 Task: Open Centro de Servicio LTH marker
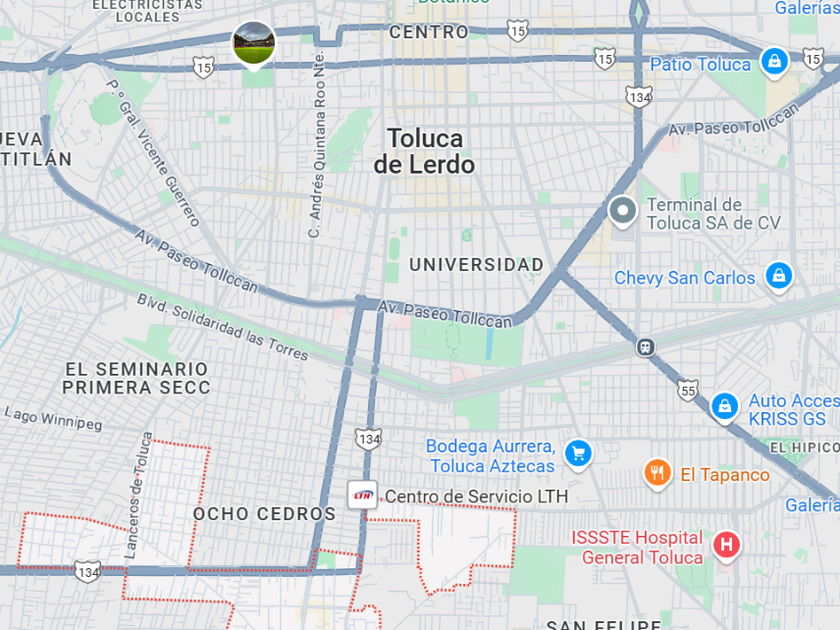[x=362, y=495]
